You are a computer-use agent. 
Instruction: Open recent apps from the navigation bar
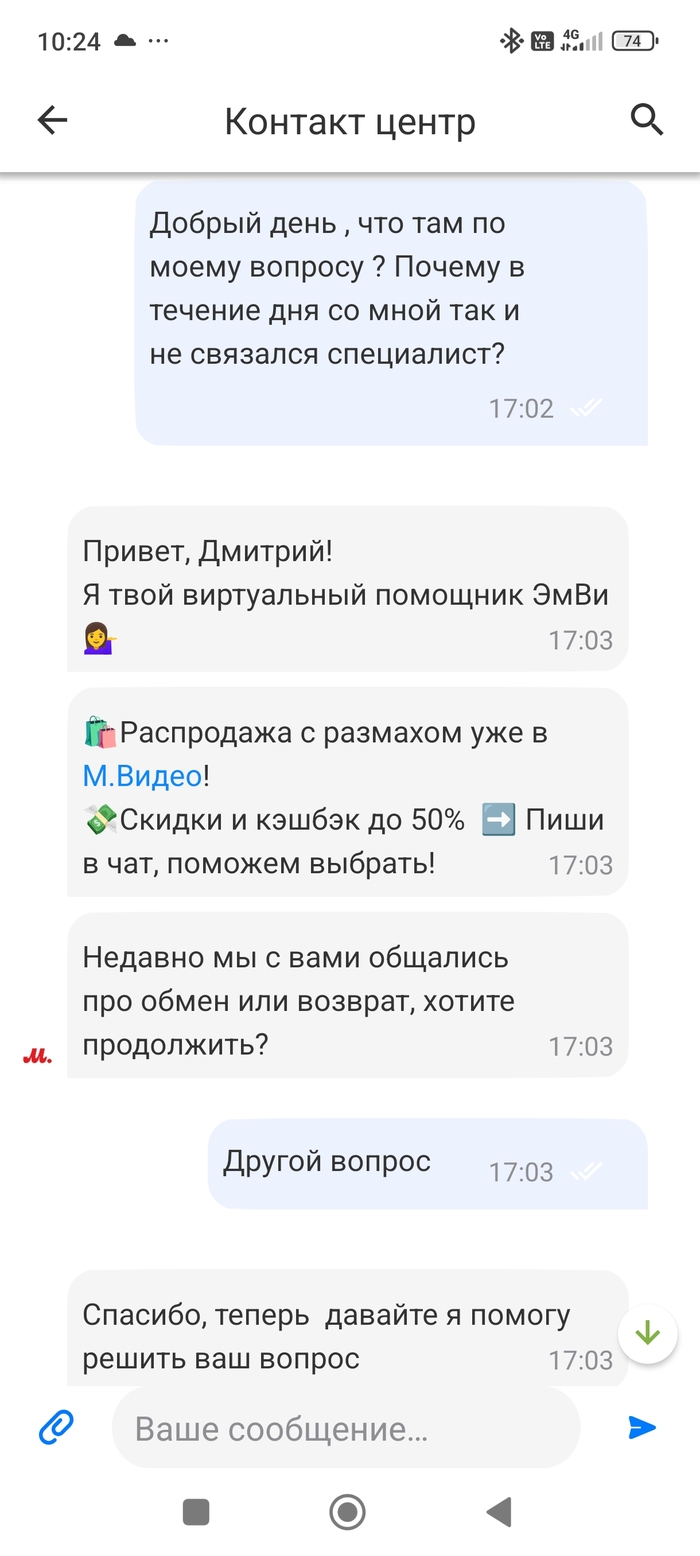coord(196,1511)
